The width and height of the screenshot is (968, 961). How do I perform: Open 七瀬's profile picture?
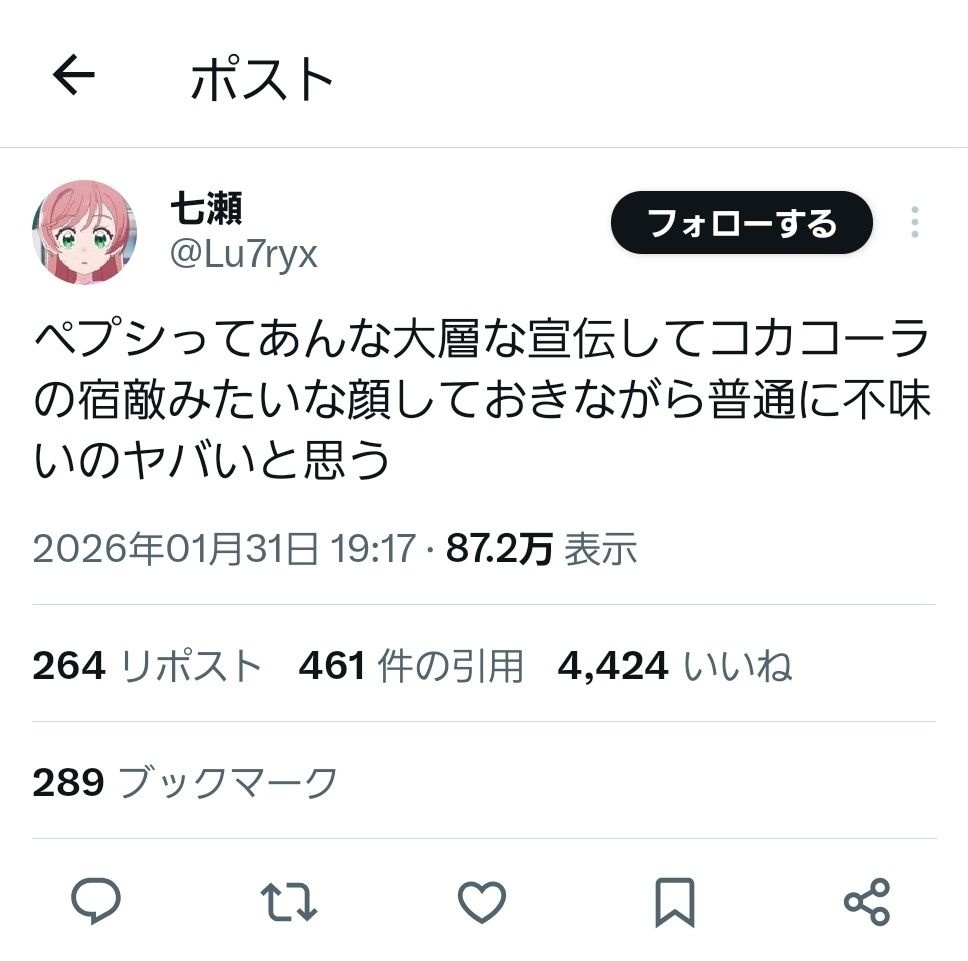pos(84,232)
